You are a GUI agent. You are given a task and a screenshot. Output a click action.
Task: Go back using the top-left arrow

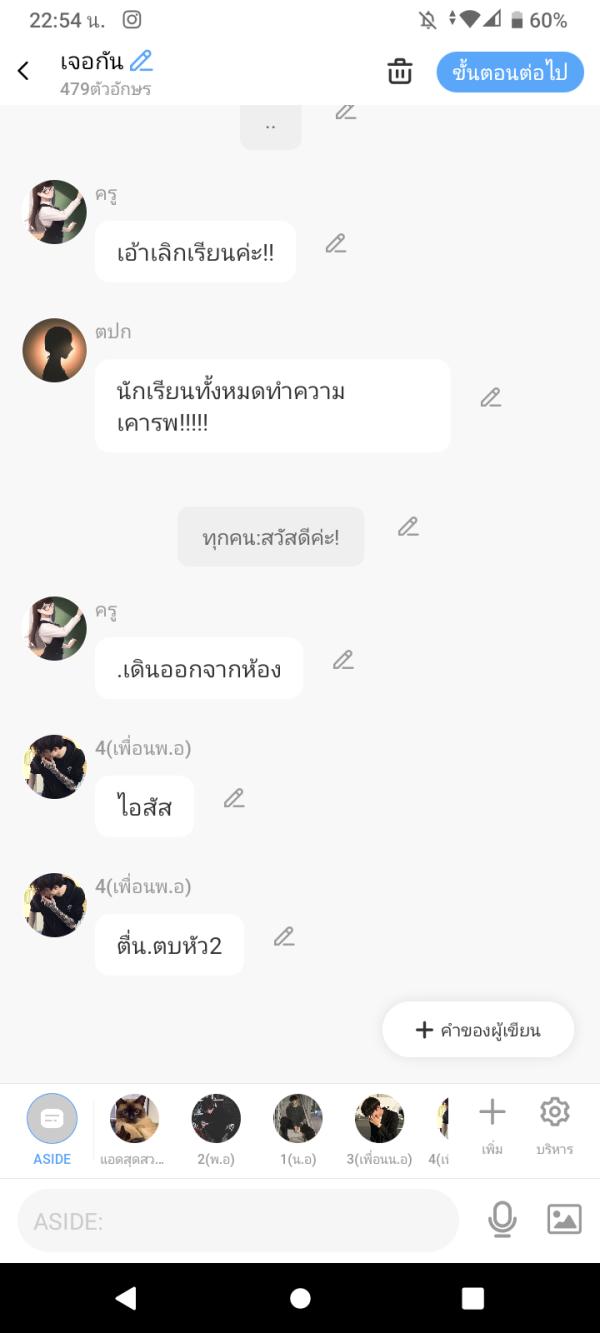23,71
